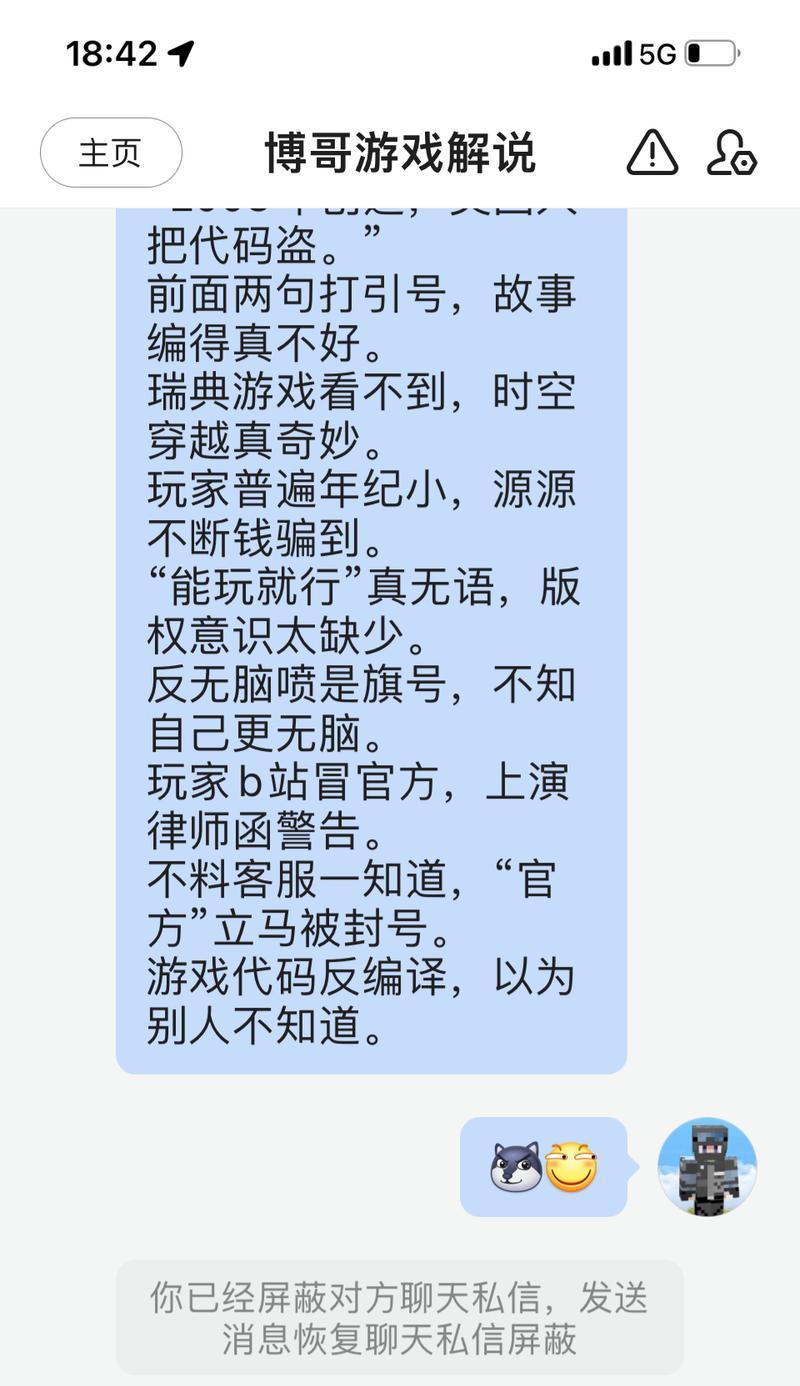800x1386 pixels.
Task: Open the report warning triangle icon
Action: (652, 153)
